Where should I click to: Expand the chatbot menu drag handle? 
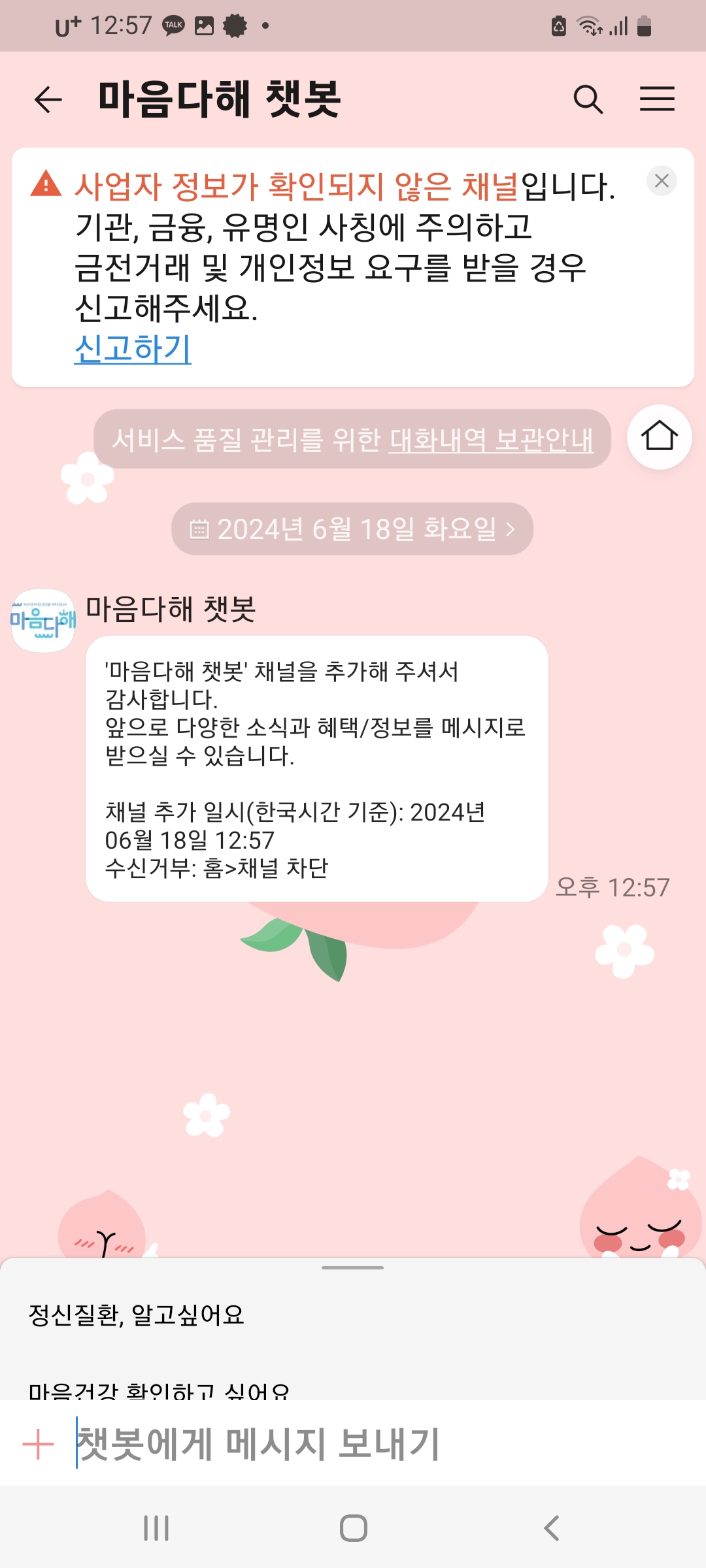[x=352, y=1267]
